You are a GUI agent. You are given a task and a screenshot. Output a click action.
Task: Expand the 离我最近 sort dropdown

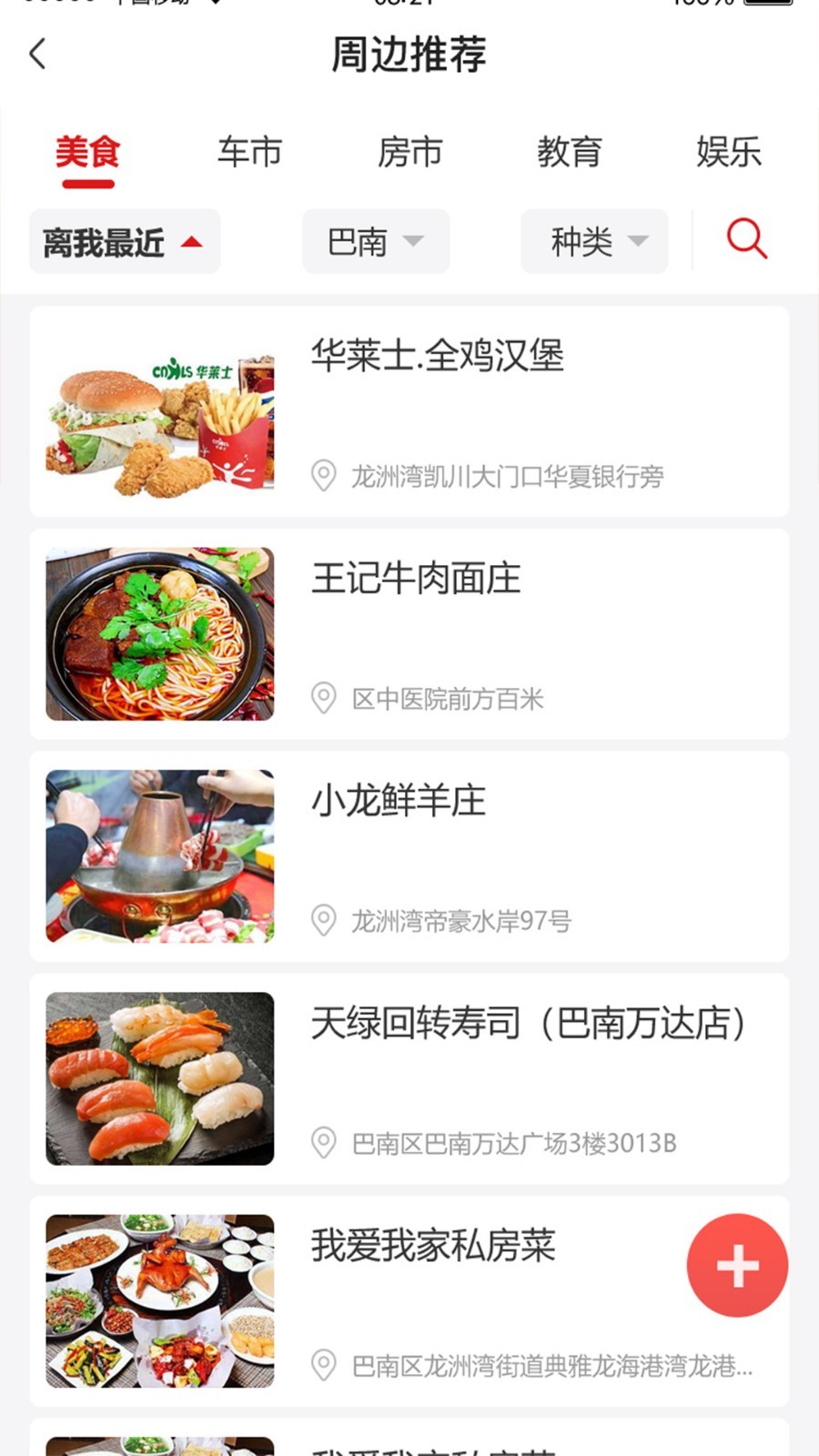(x=125, y=242)
